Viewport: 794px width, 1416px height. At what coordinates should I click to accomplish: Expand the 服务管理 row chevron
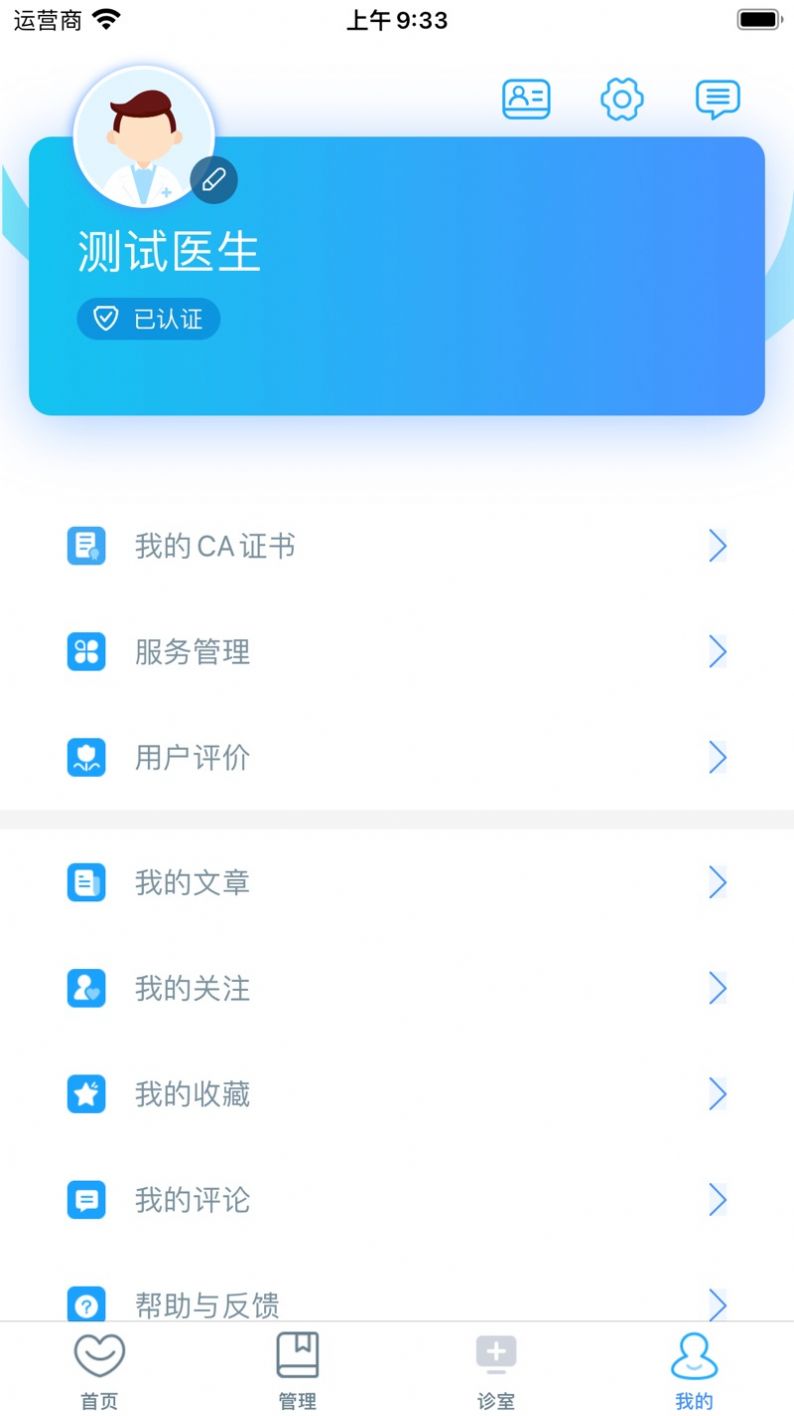pyautogui.click(x=718, y=651)
